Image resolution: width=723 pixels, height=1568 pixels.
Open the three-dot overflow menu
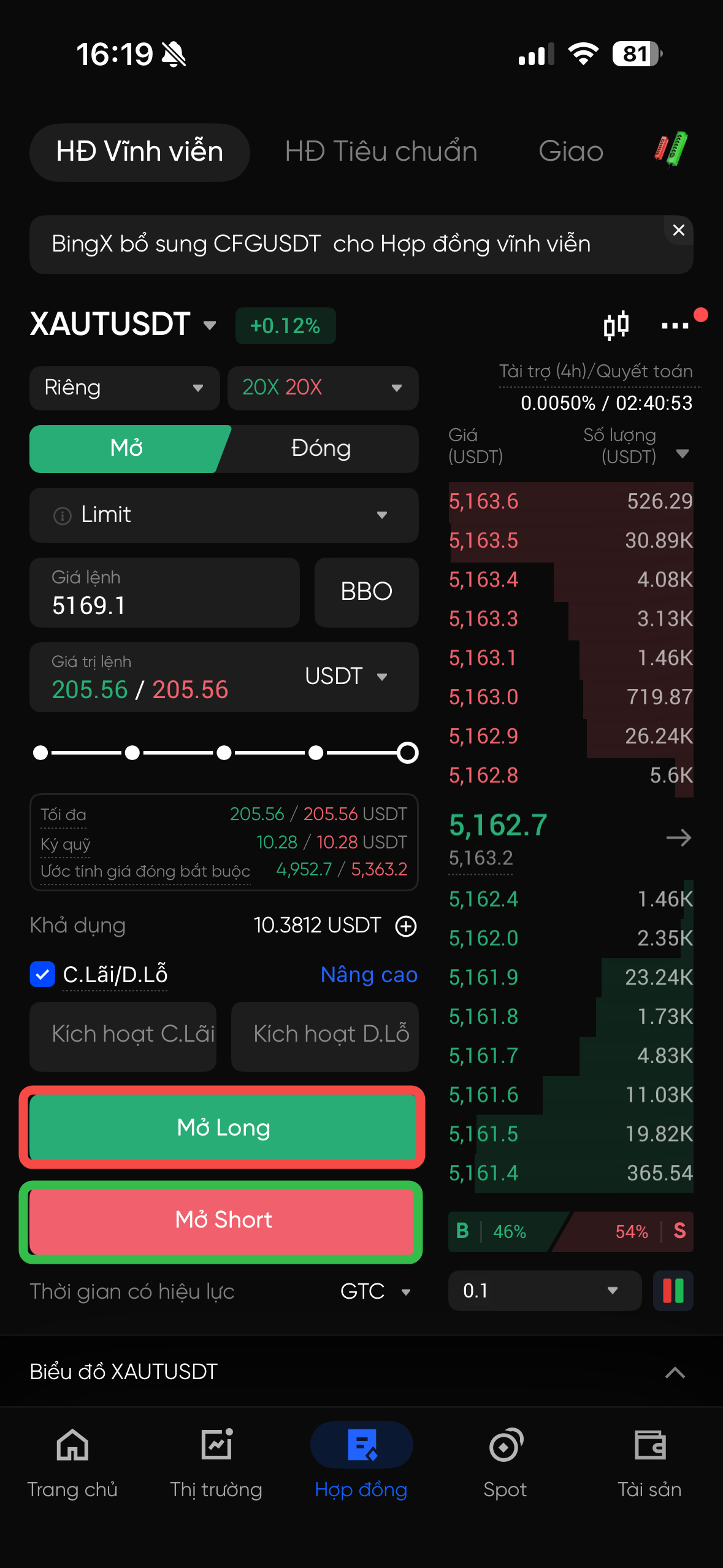[x=675, y=326]
